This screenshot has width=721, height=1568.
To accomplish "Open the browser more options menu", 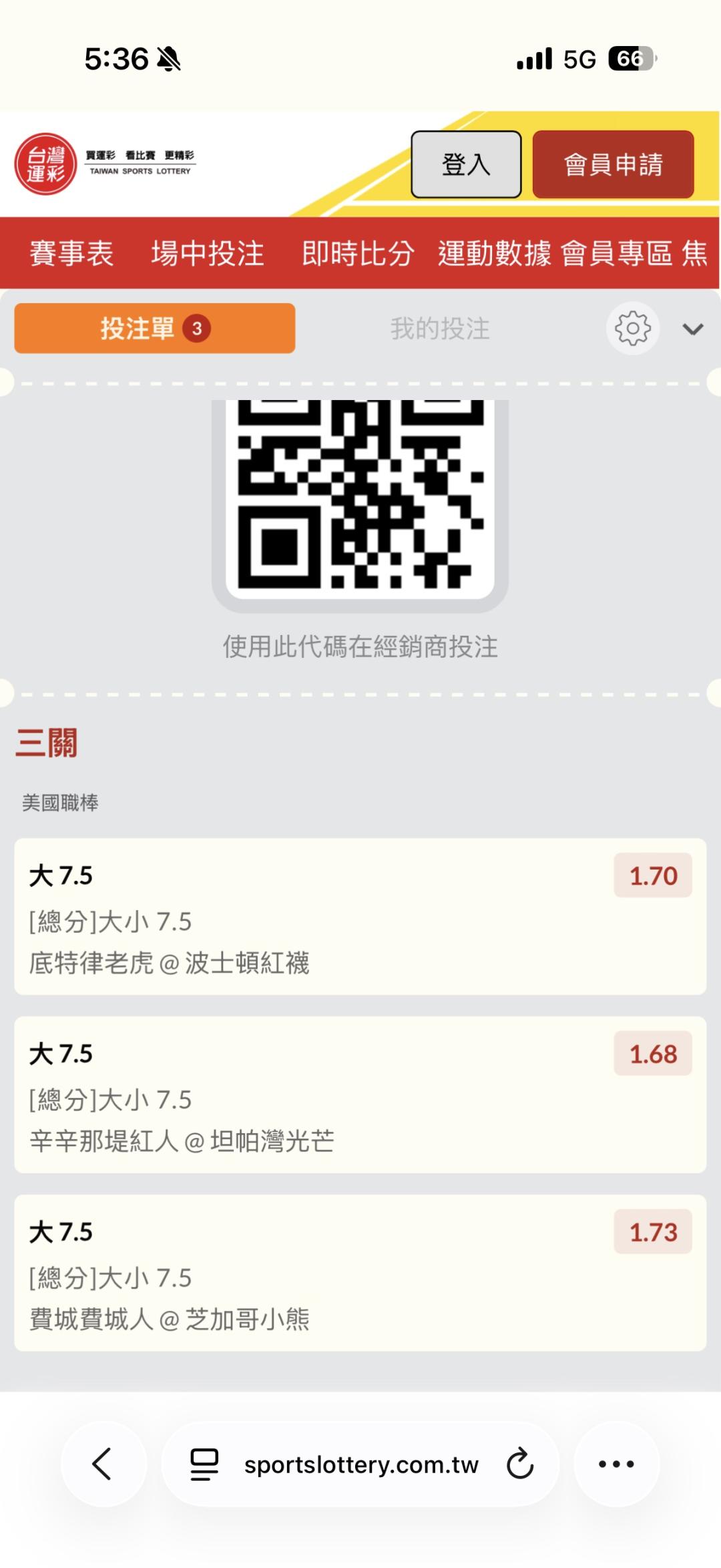I will click(x=616, y=1464).
